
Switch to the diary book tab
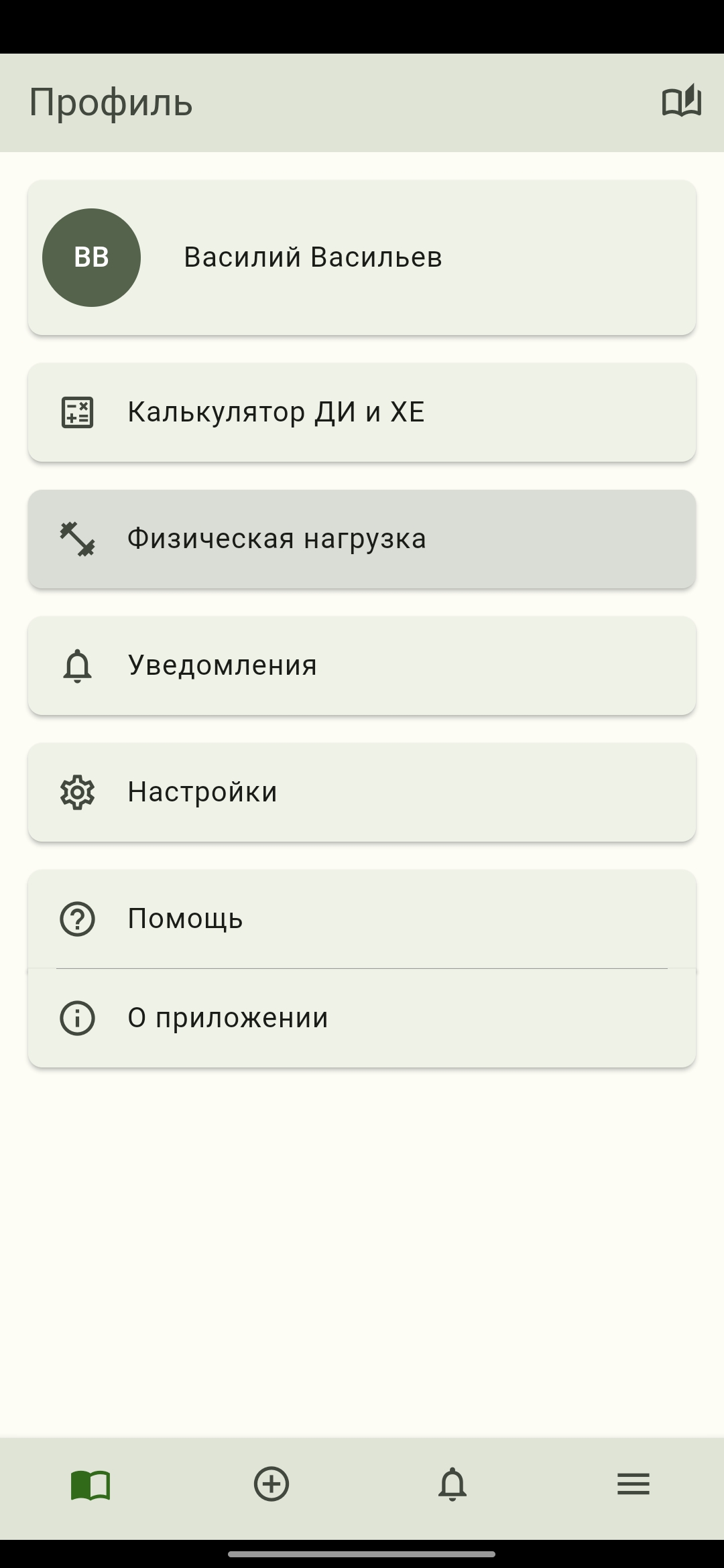90,1484
